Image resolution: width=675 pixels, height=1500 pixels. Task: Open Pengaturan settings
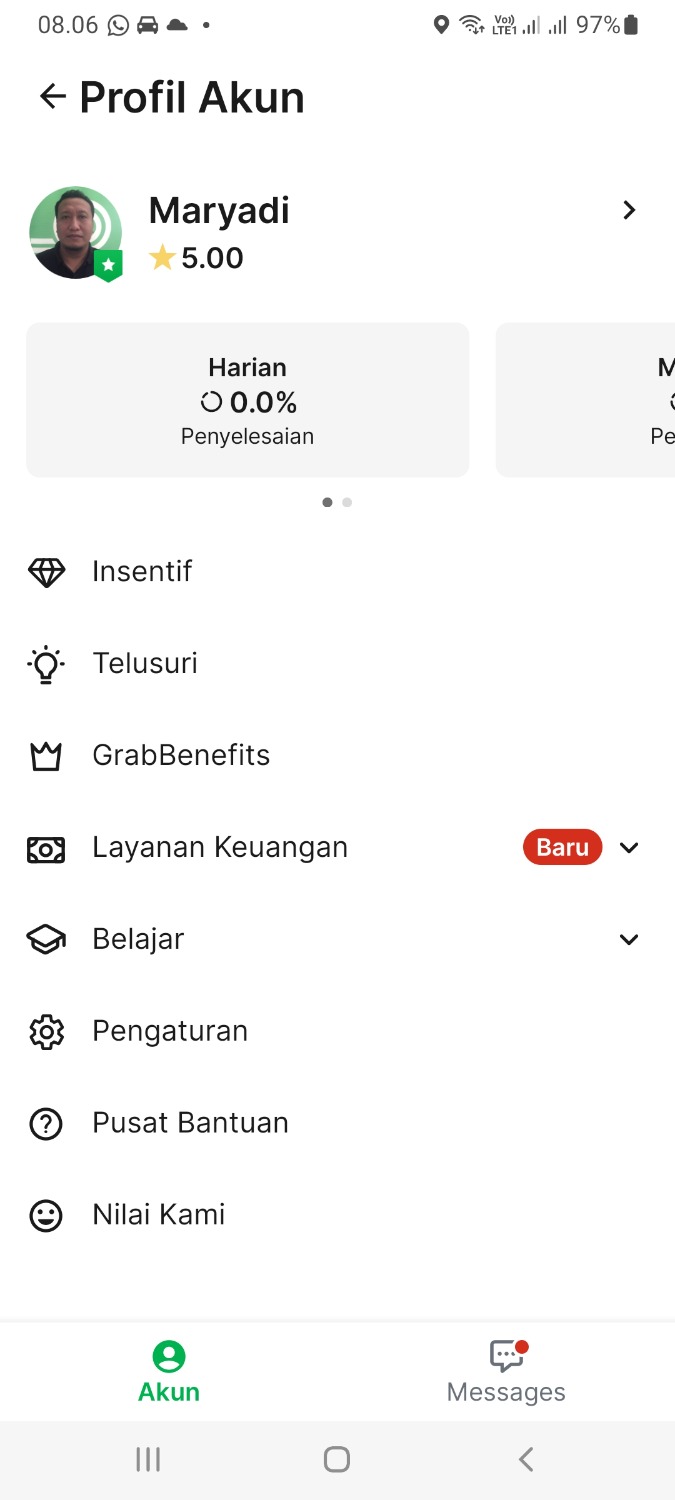pos(170,1031)
